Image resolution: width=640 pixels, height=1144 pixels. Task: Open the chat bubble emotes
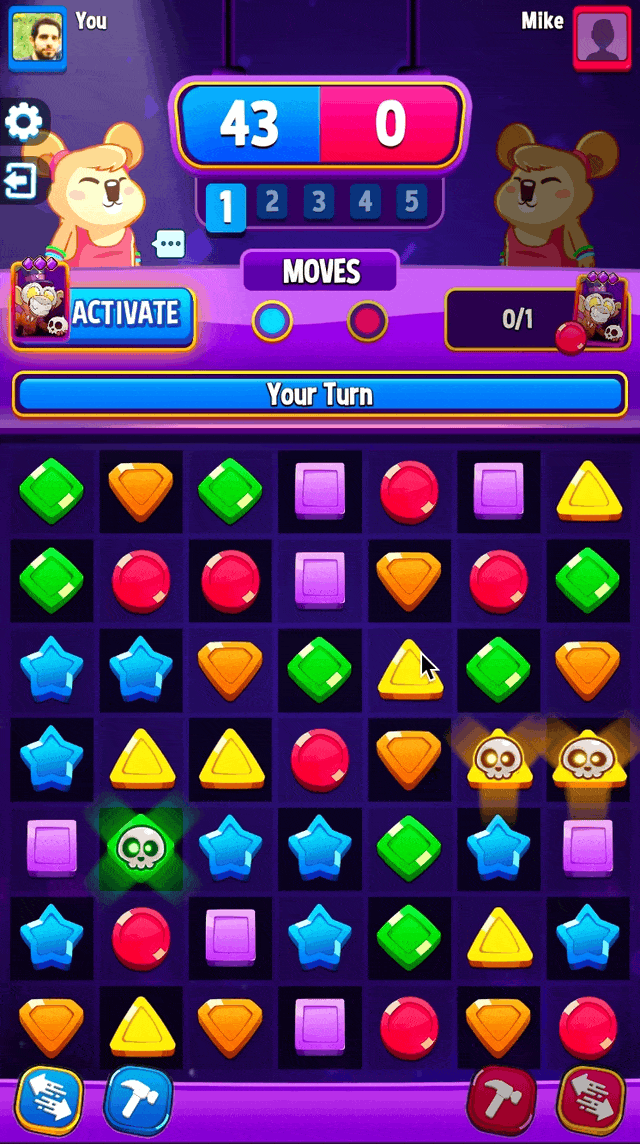[169, 243]
